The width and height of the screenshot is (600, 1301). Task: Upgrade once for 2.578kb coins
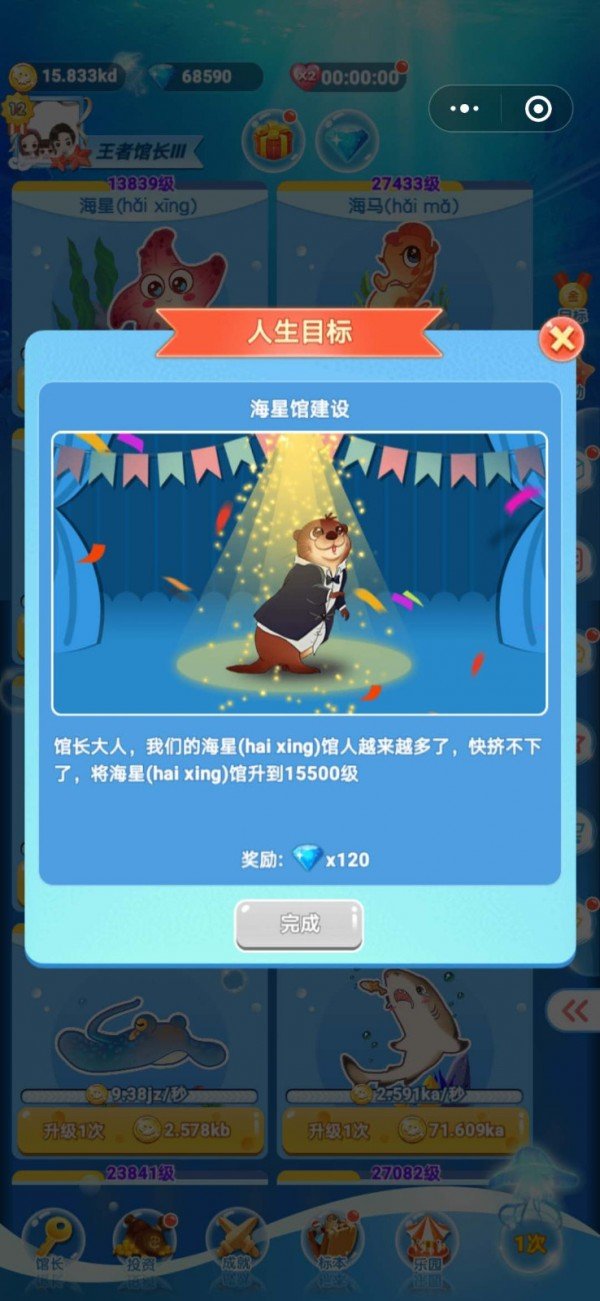pos(140,1131)
